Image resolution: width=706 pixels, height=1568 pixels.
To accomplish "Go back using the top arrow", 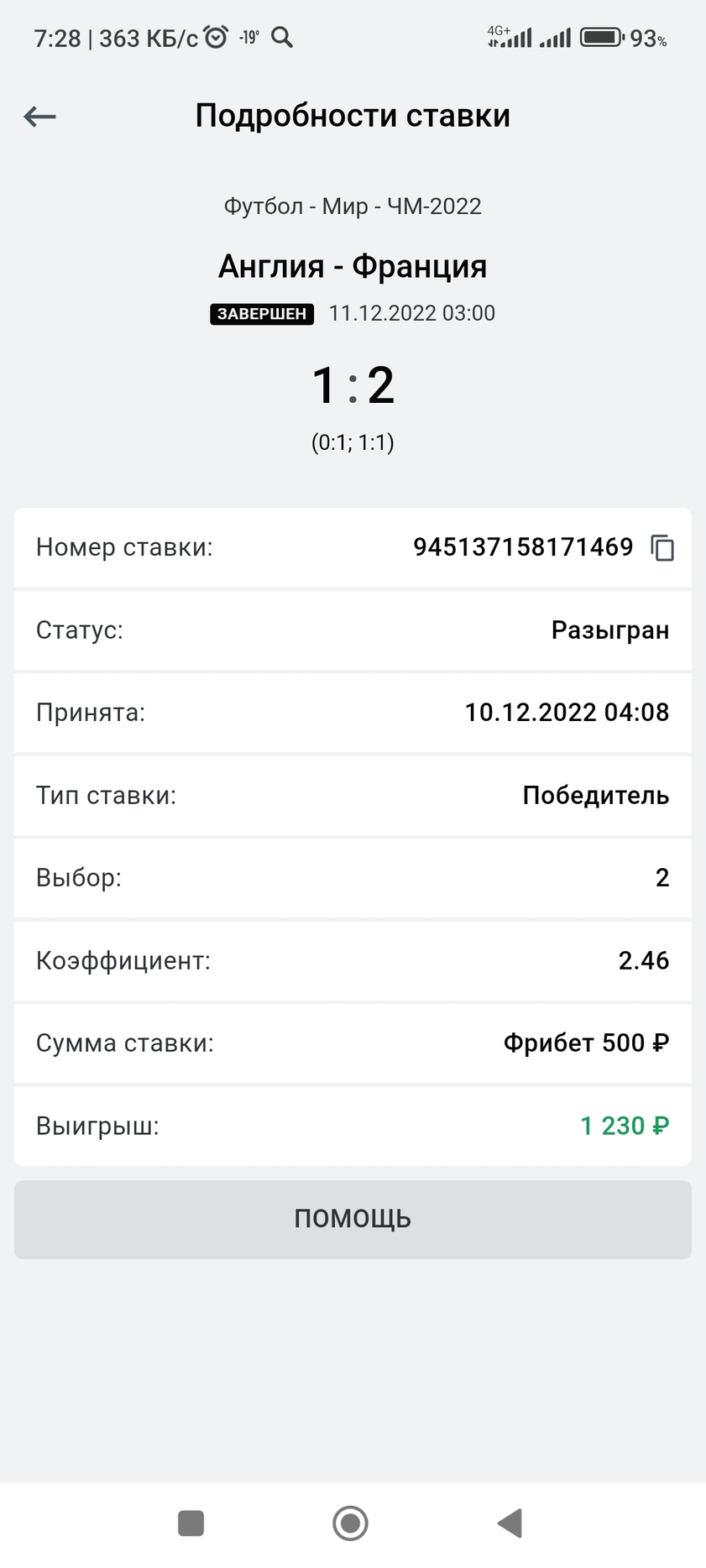I will tap(39, 117).
